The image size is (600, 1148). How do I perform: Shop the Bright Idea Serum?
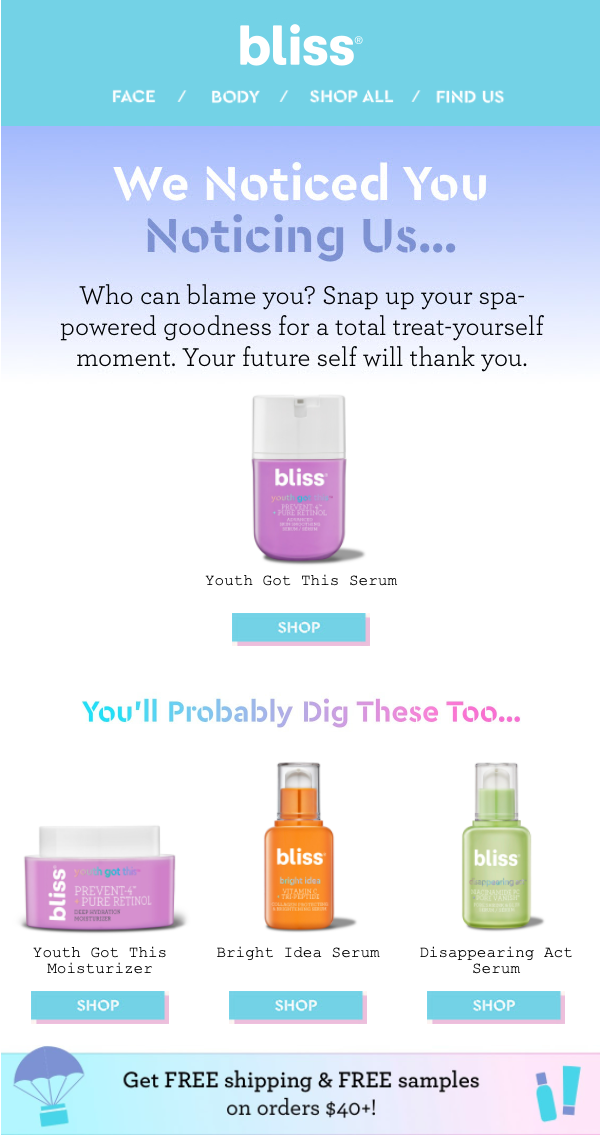pyautogui.click(x=296, y=1005)
